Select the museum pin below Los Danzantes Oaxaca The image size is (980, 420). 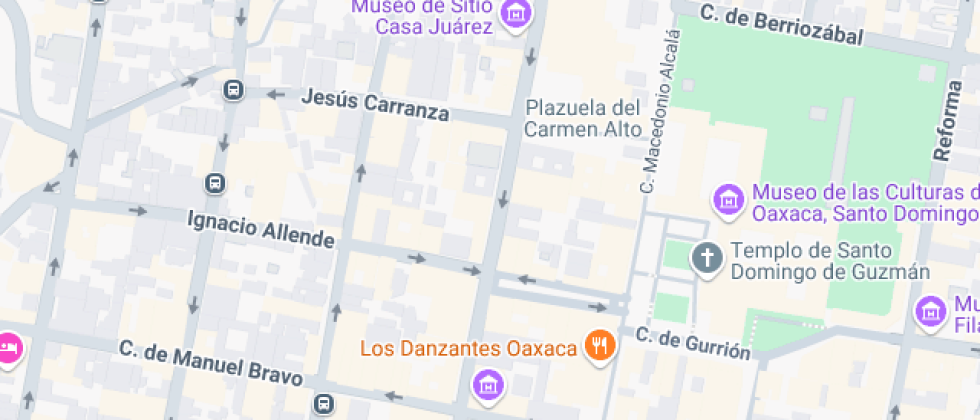click(x=488, y=383)
